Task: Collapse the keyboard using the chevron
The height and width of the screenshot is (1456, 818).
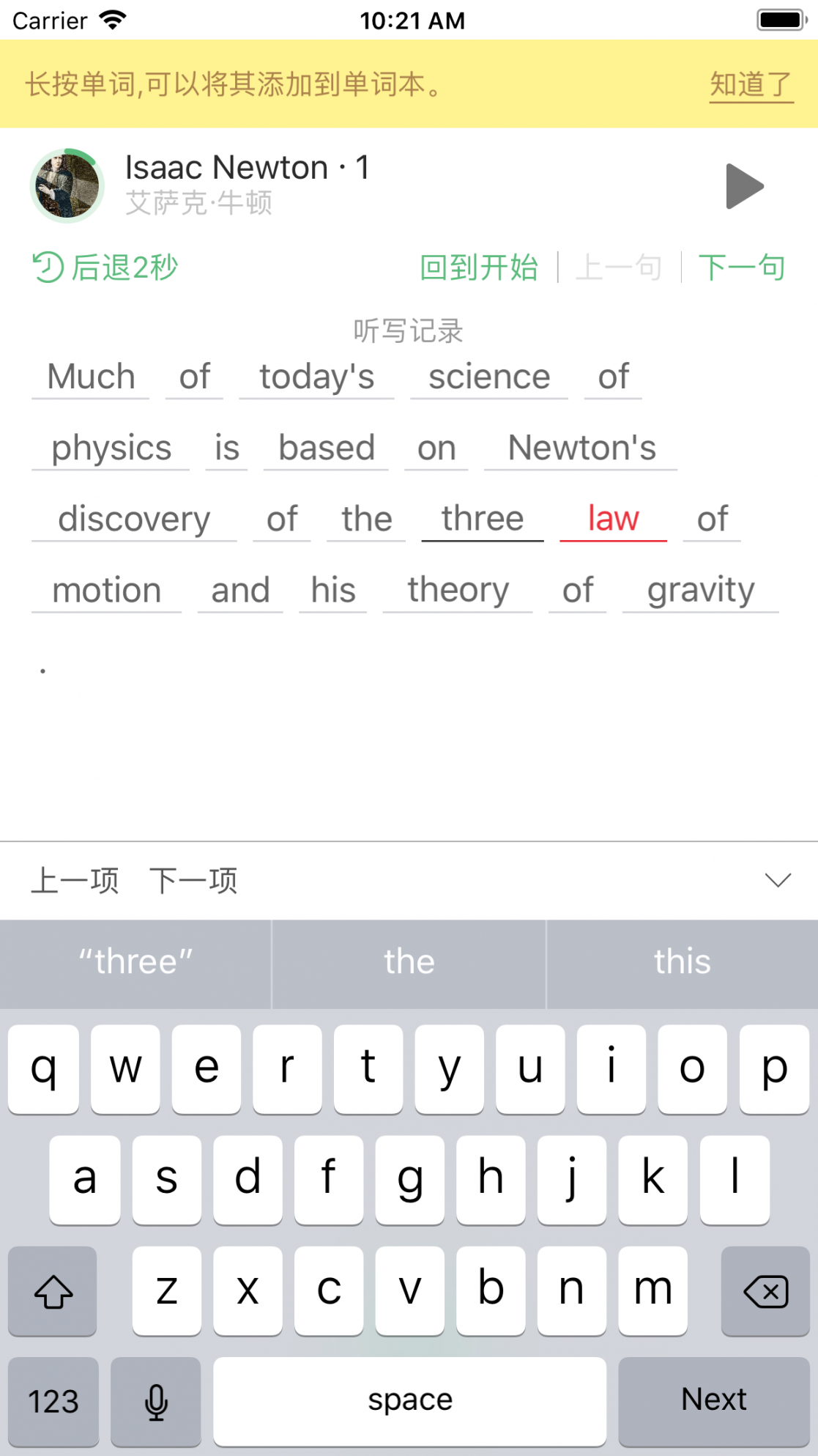Action: (x=778, y=879)
